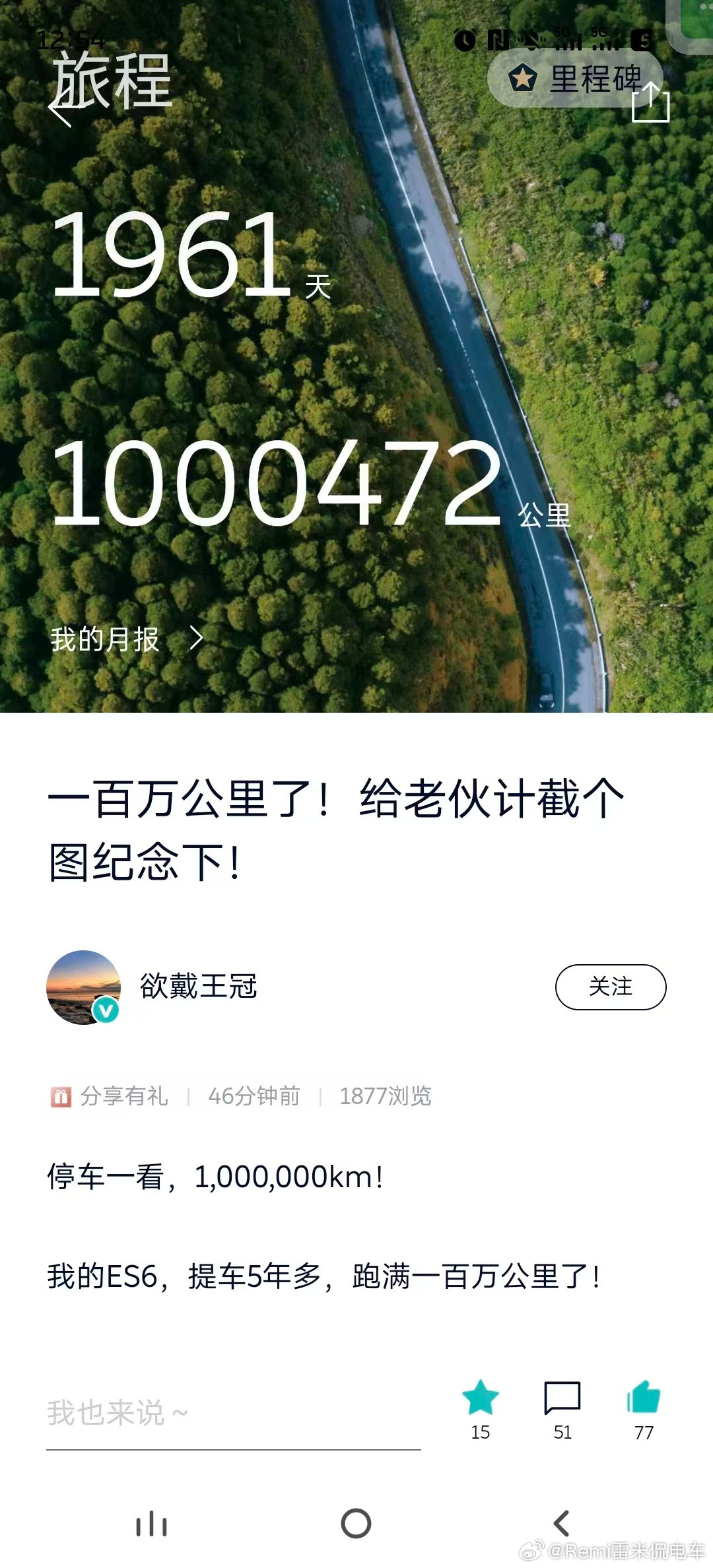Open the 里程碑 milestone star badge
The image size is (713, 1568).
point(522,79)
